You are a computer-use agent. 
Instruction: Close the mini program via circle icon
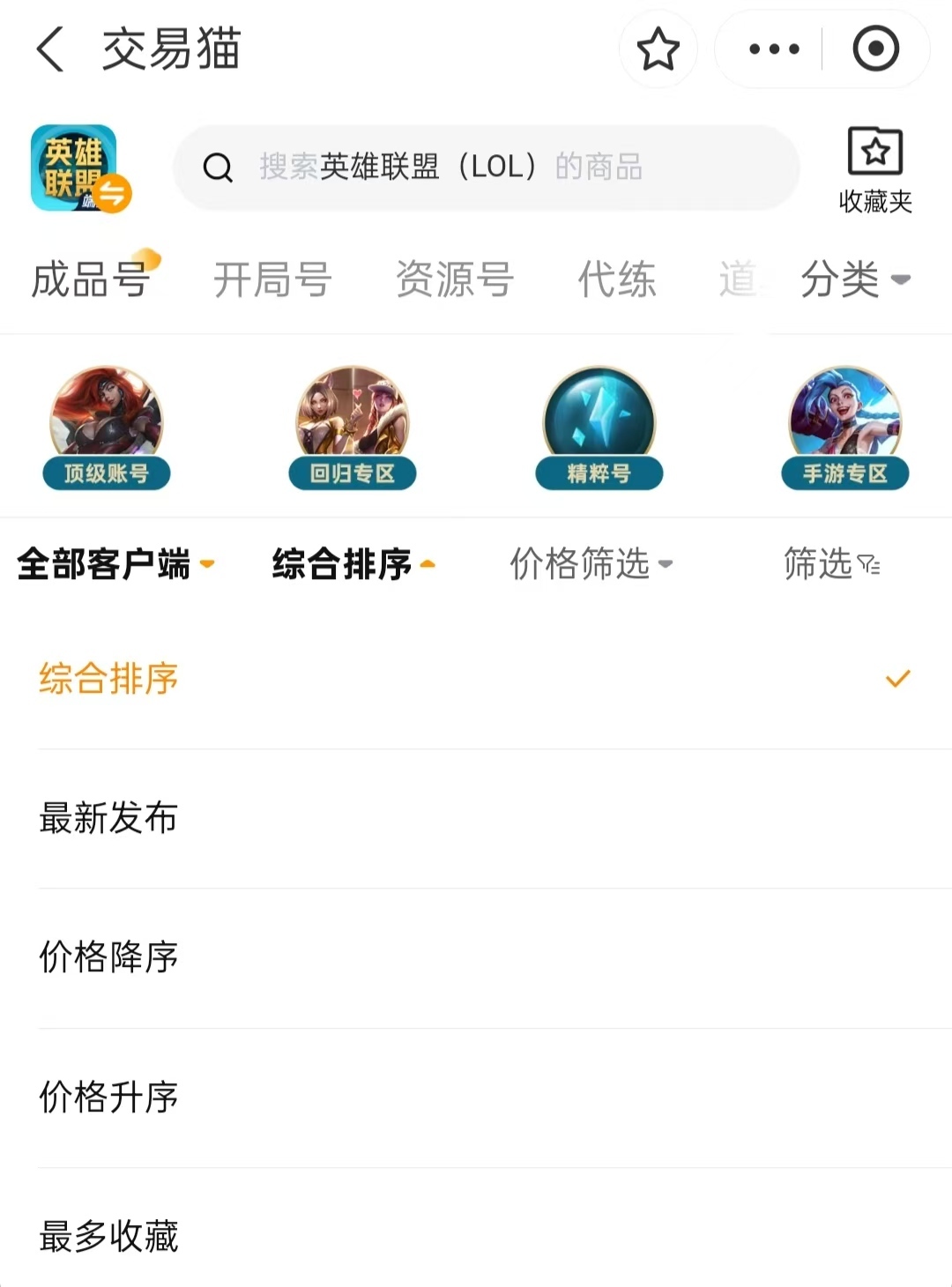[875, 48]
